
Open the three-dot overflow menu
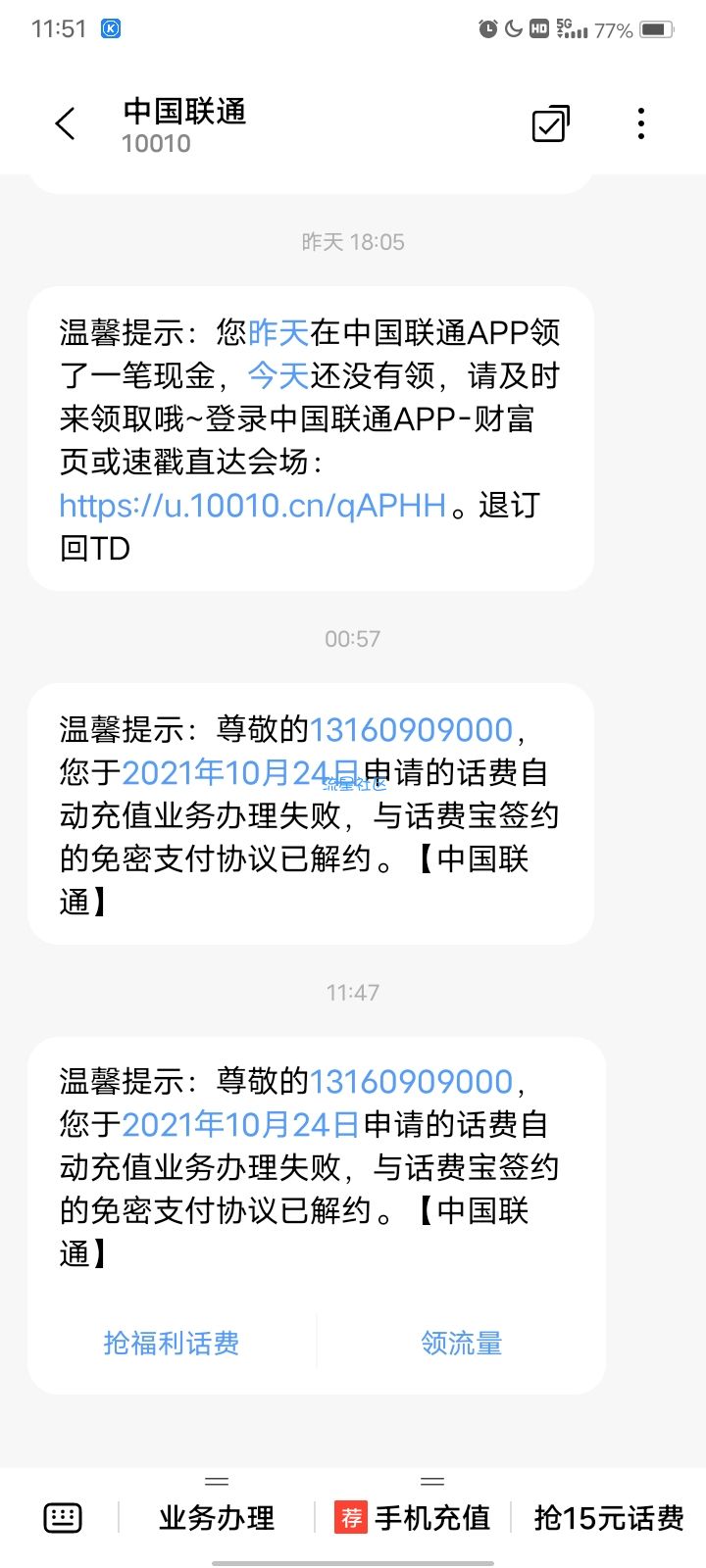tap(641, 124)
